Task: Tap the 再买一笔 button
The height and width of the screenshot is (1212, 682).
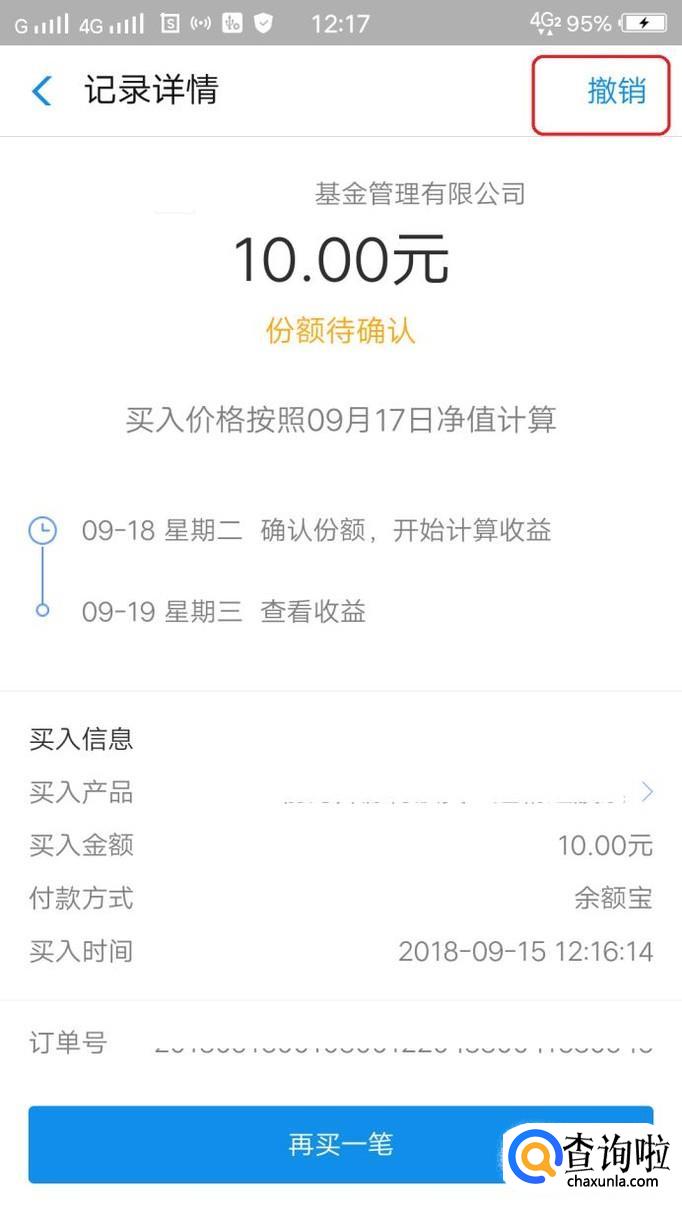Action: point(340,1144)
